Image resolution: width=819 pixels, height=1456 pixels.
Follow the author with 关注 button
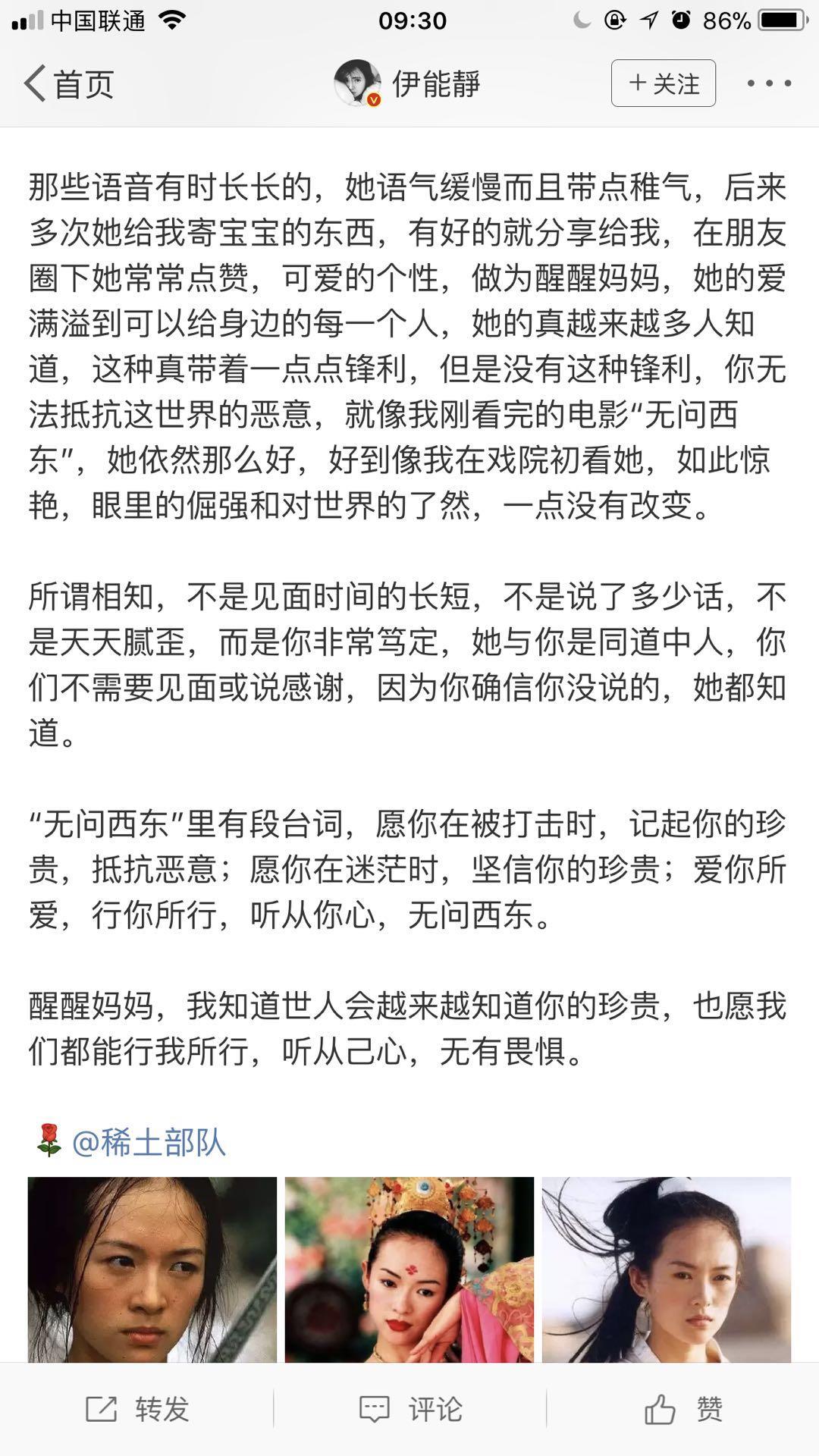coord(664,83)
